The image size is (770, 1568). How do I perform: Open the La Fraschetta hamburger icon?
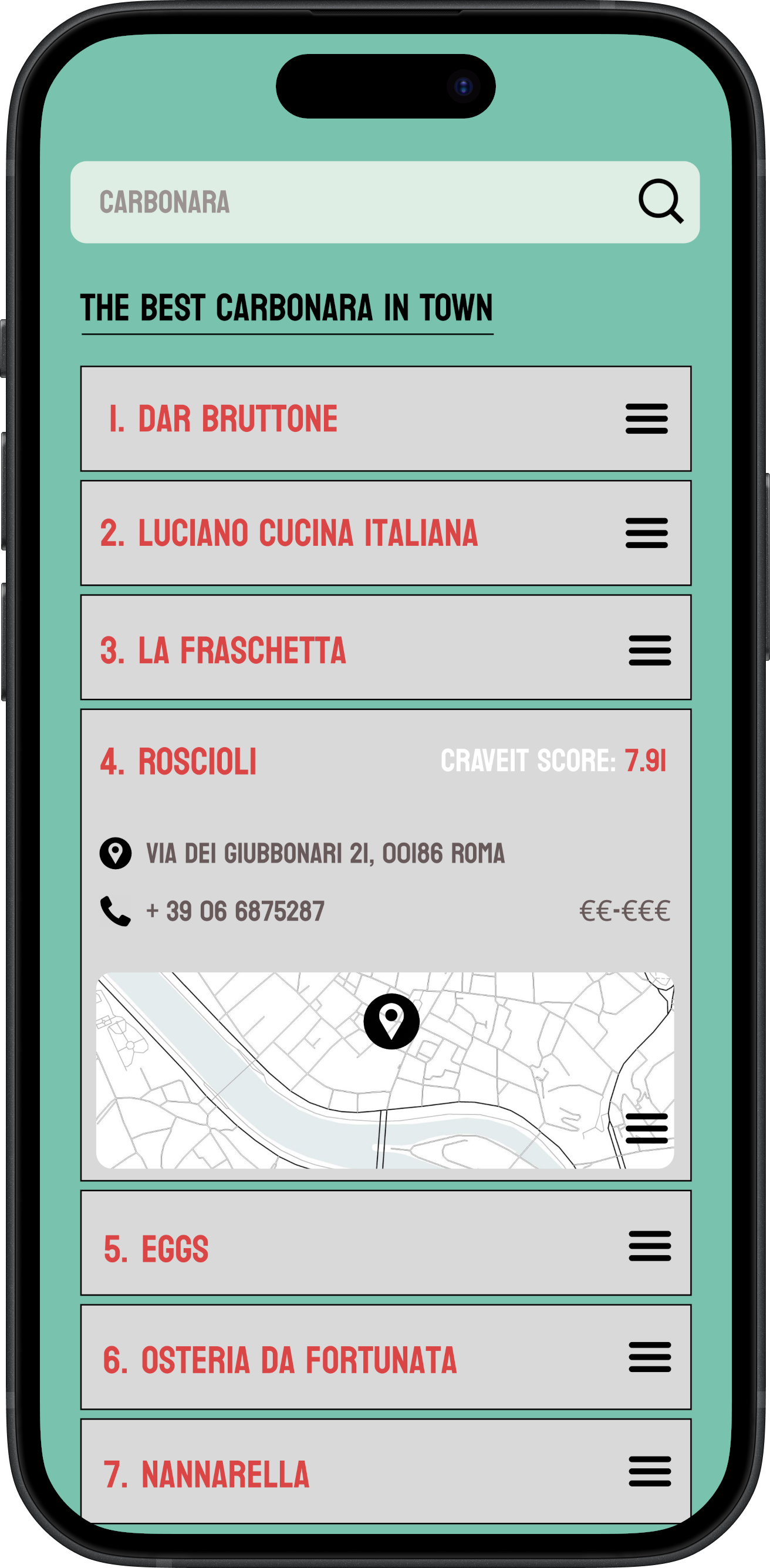[650, 651]
